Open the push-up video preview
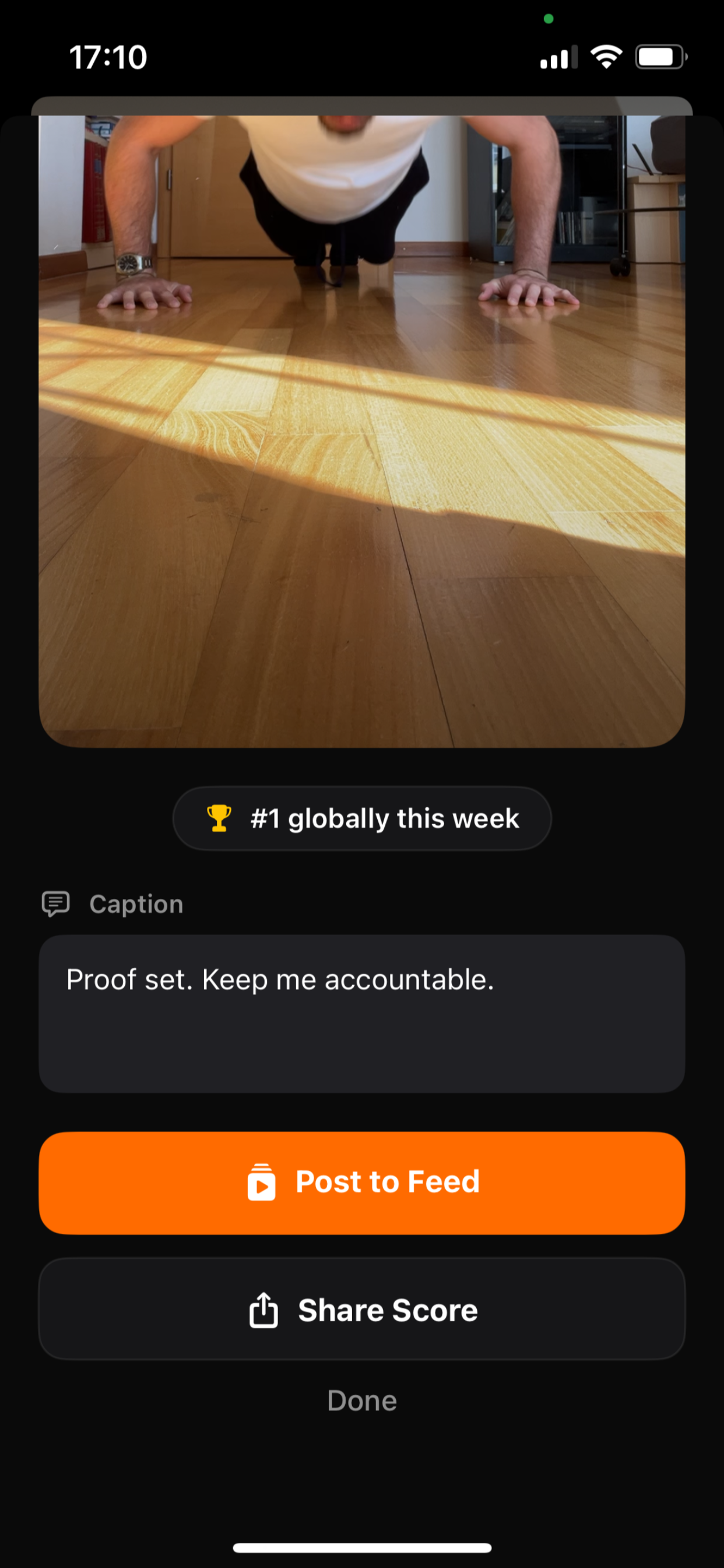Screen dimensions: 724x1568 [x=362, y=431]
